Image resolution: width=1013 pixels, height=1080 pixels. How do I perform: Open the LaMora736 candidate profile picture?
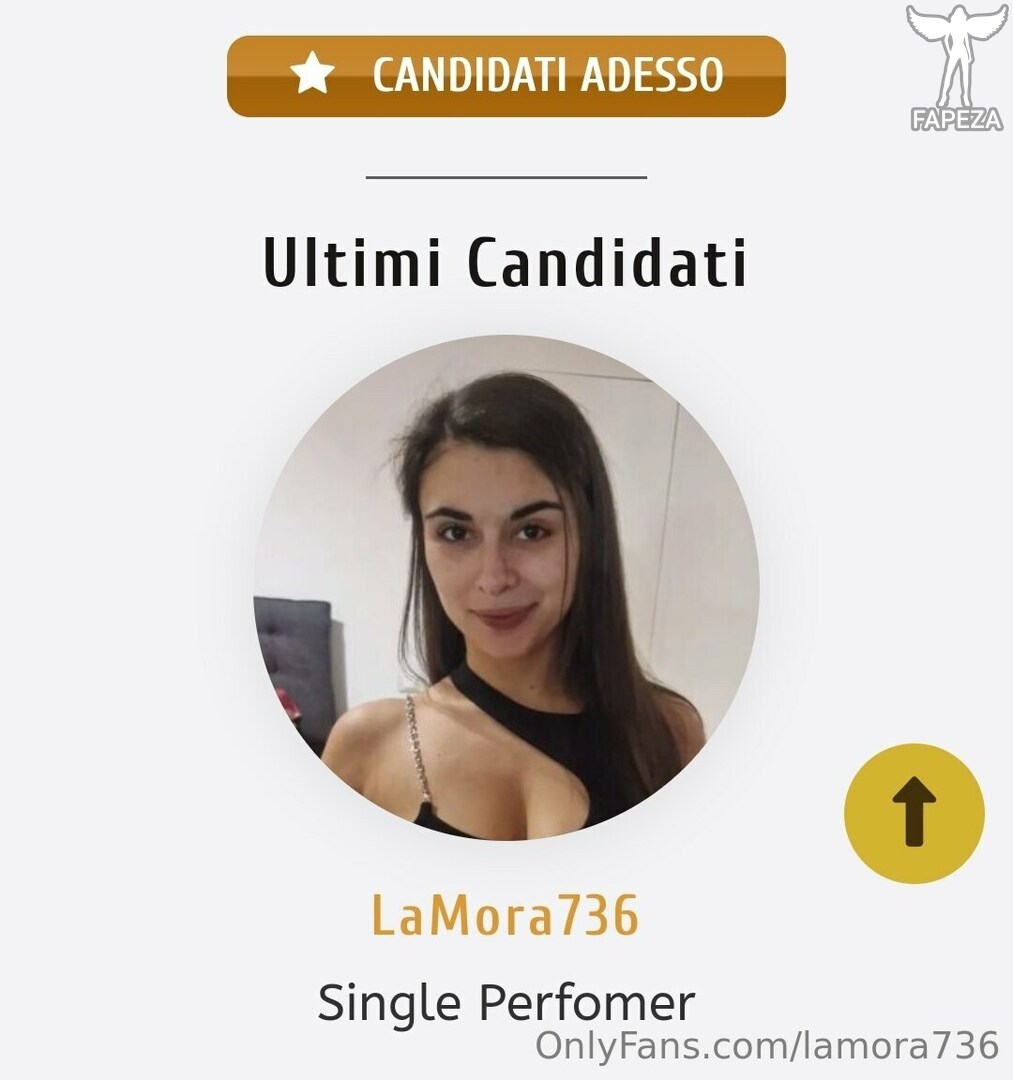coord(506,587)
